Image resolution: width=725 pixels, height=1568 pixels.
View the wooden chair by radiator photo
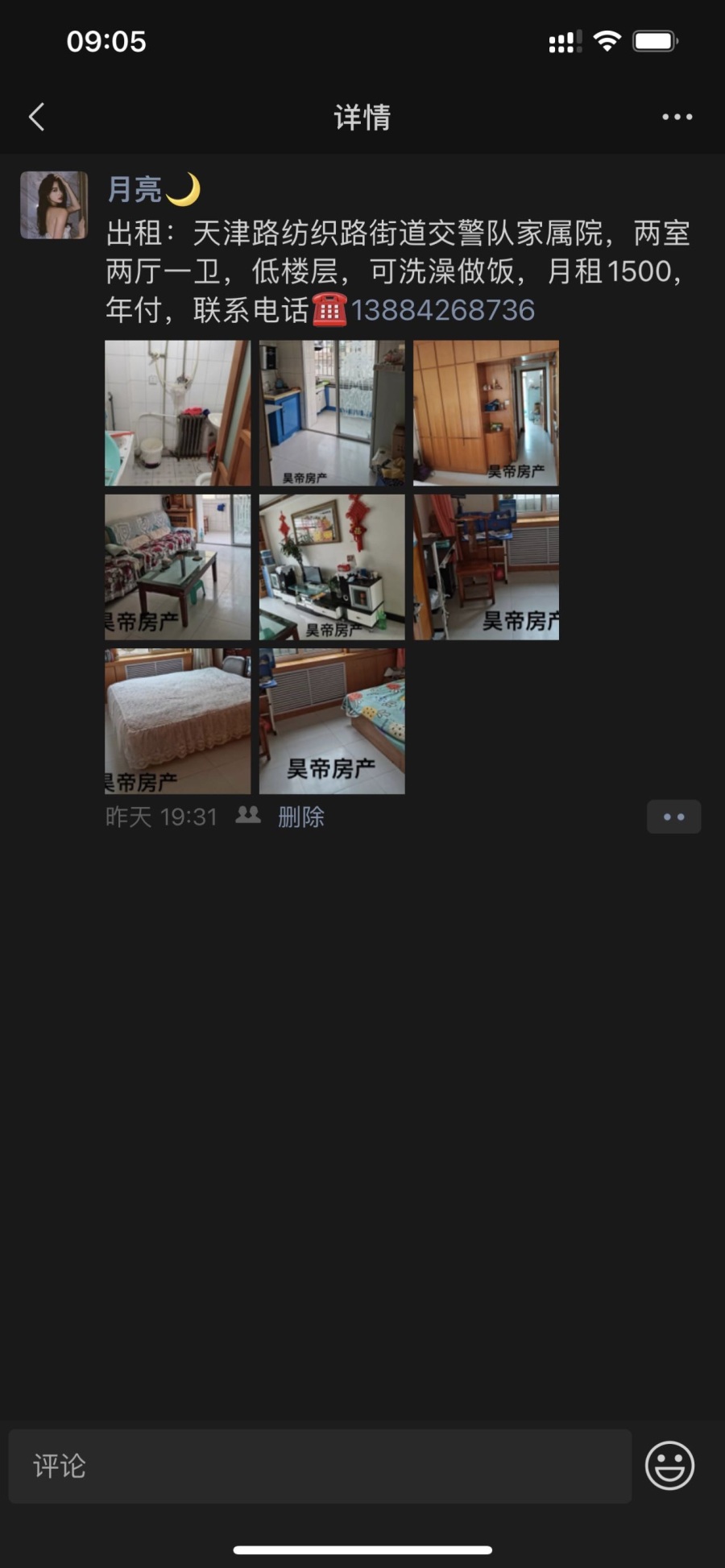[x=486, y=567]
